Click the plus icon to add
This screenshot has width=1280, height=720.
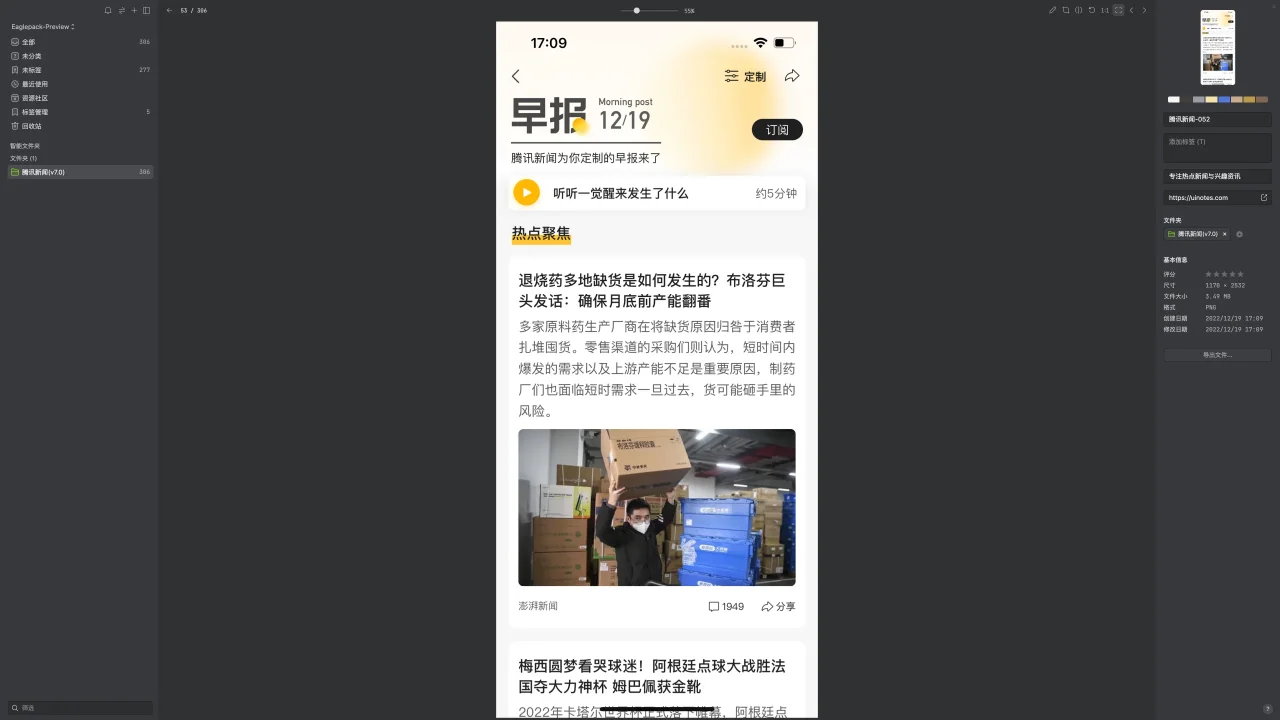(x=134, y=10)
